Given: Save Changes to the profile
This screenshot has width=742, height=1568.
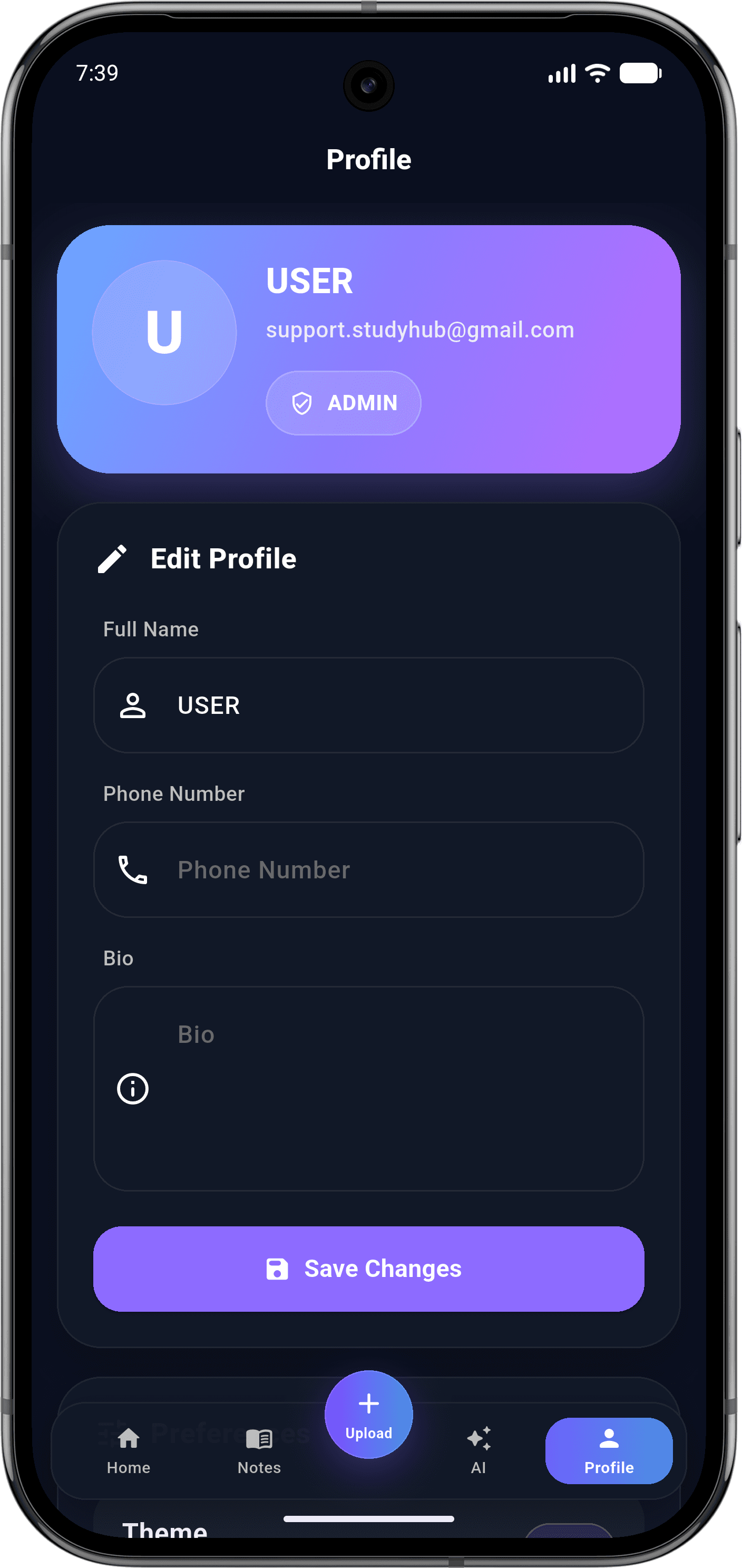Looking at the screenshot, I should [x=368, y=1269].
